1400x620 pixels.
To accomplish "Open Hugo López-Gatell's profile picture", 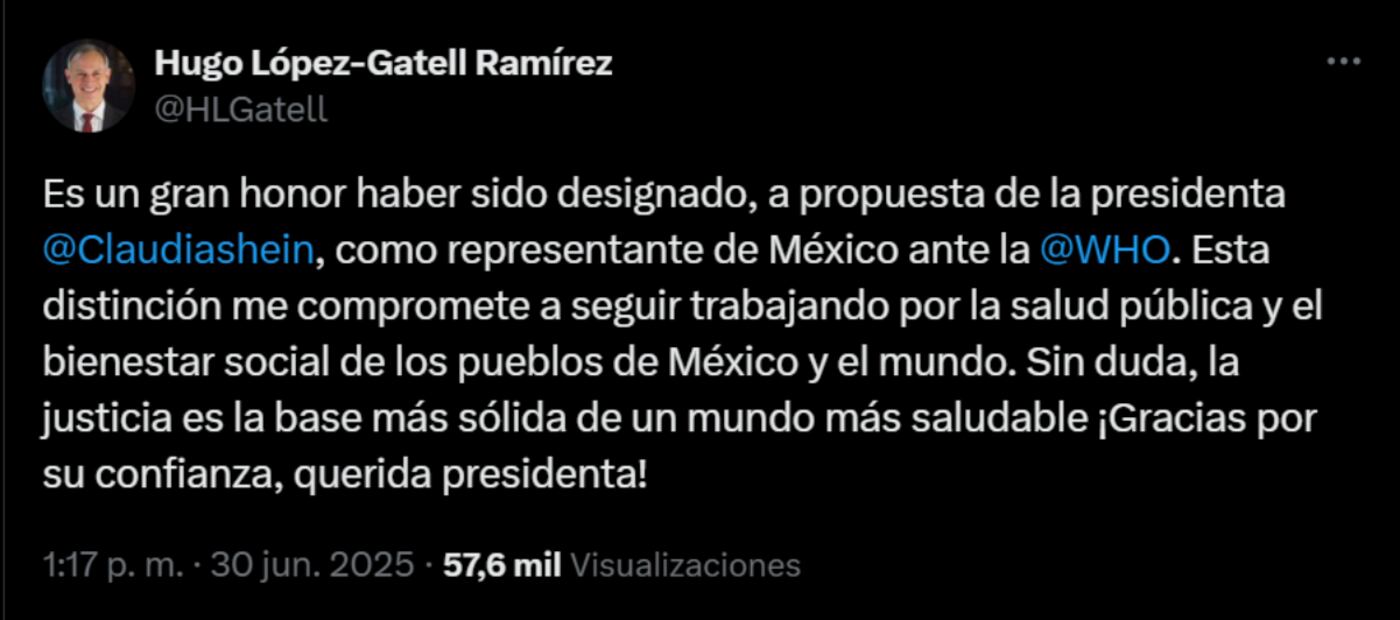I will click(88, 86).
